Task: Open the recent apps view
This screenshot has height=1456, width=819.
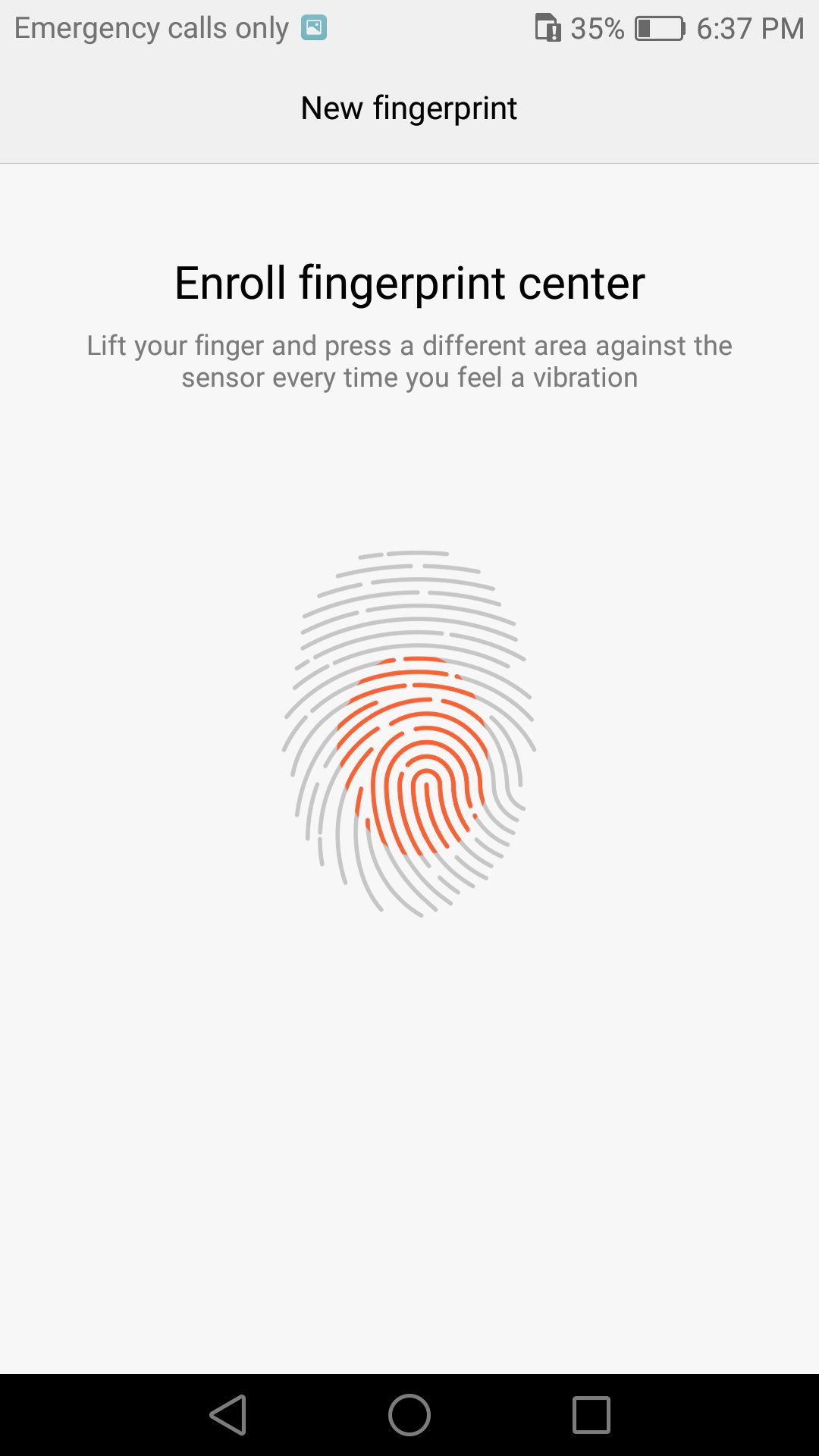Action: point(591,1415)
